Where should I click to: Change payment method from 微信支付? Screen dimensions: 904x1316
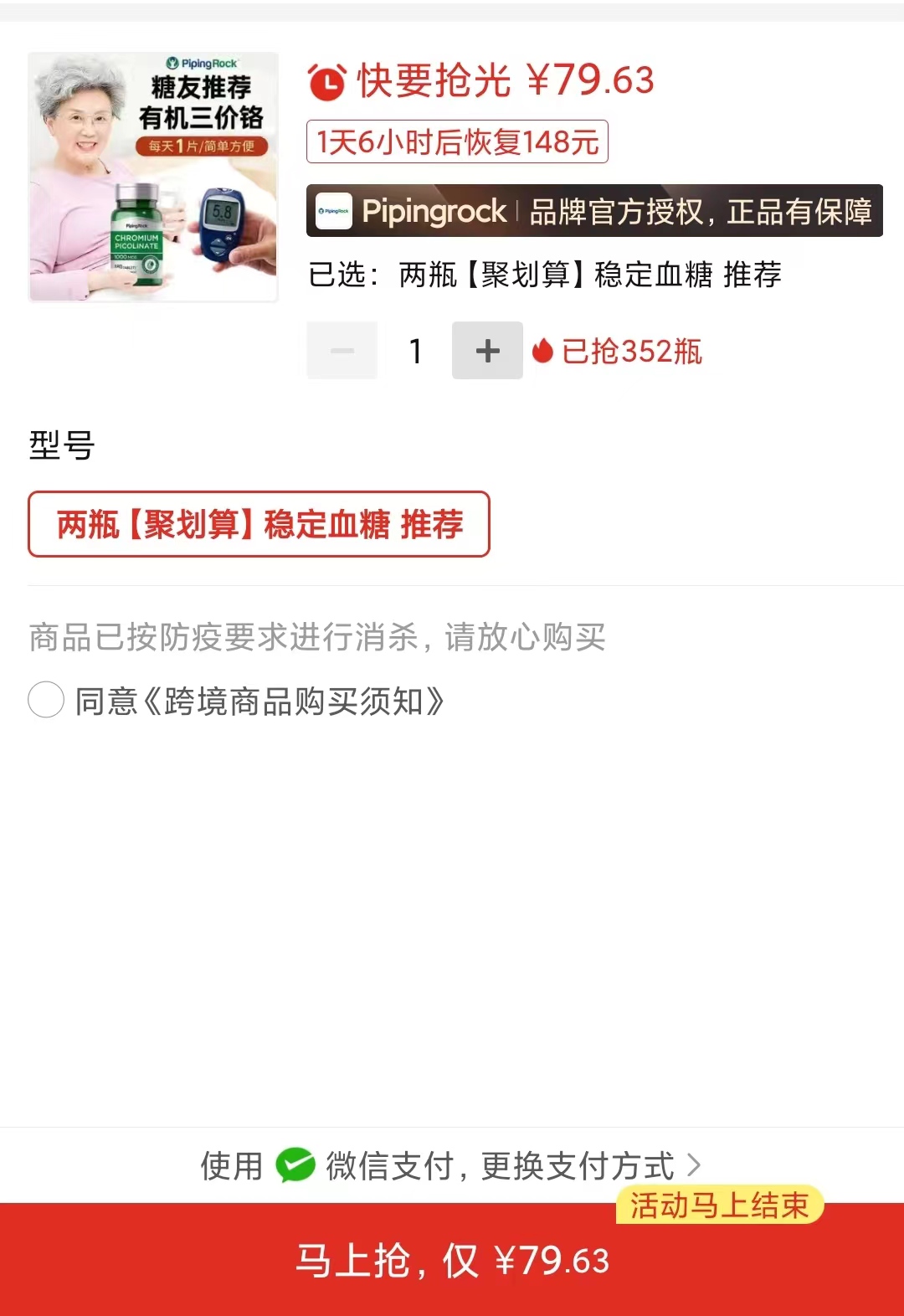578,1165
